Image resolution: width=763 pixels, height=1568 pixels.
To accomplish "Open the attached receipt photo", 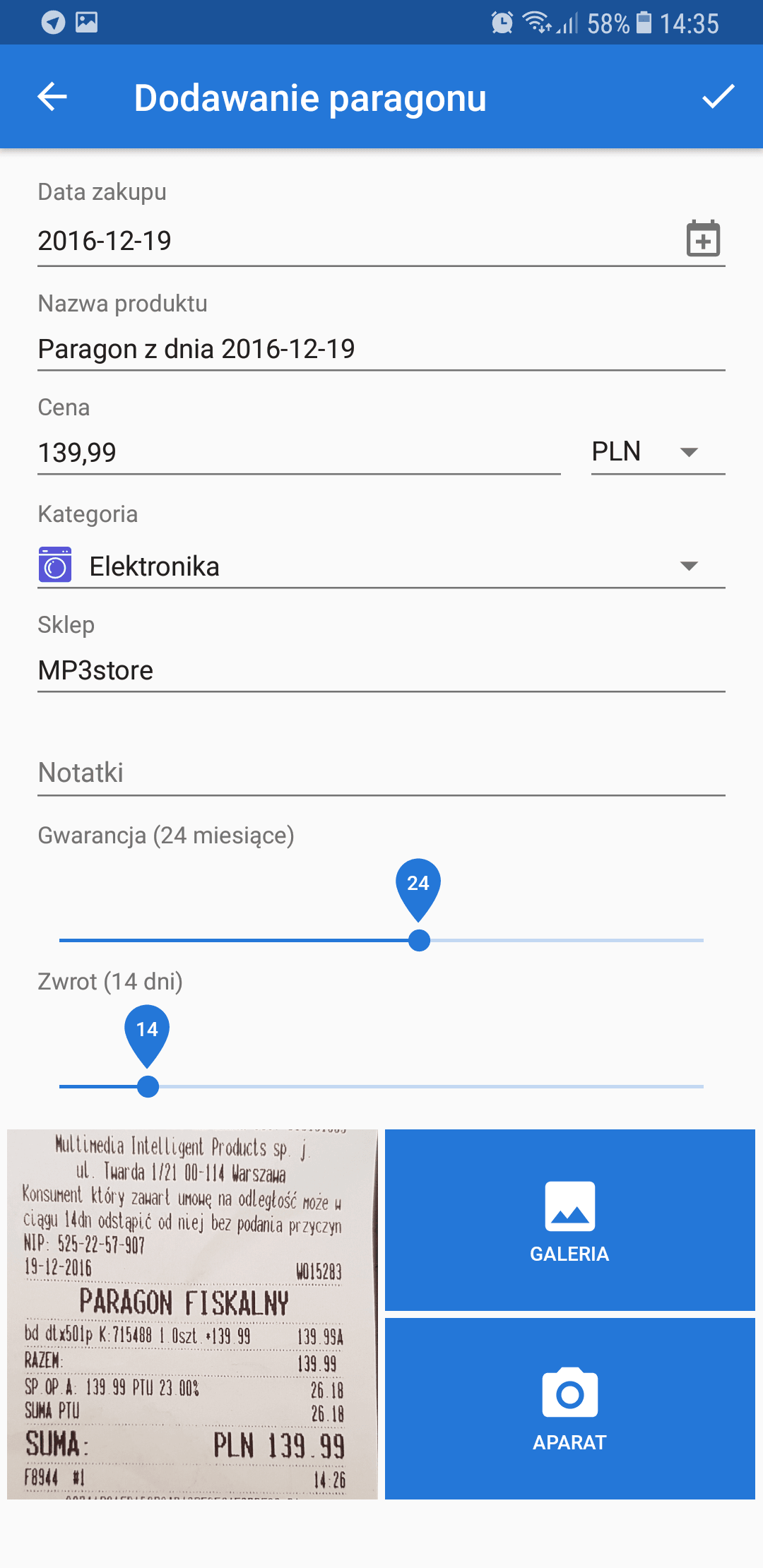I will [192, 1314].
